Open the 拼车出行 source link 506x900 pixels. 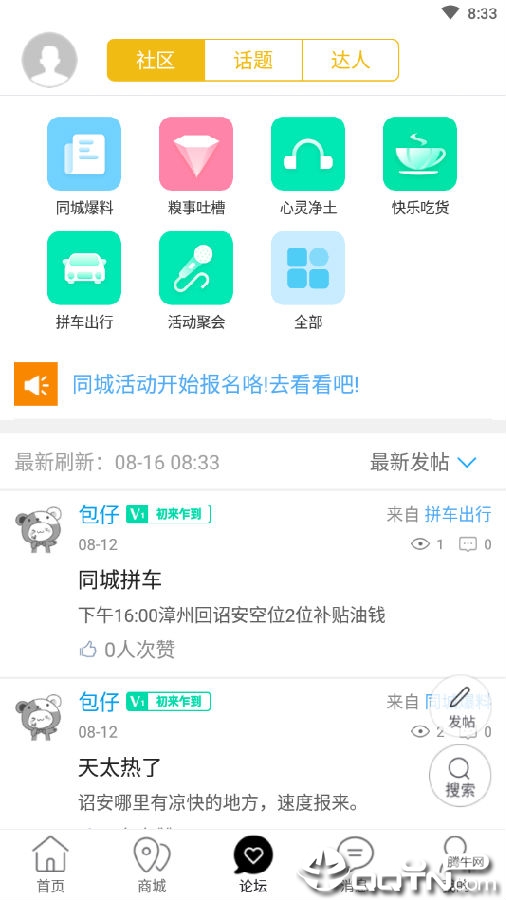[458, 514]
